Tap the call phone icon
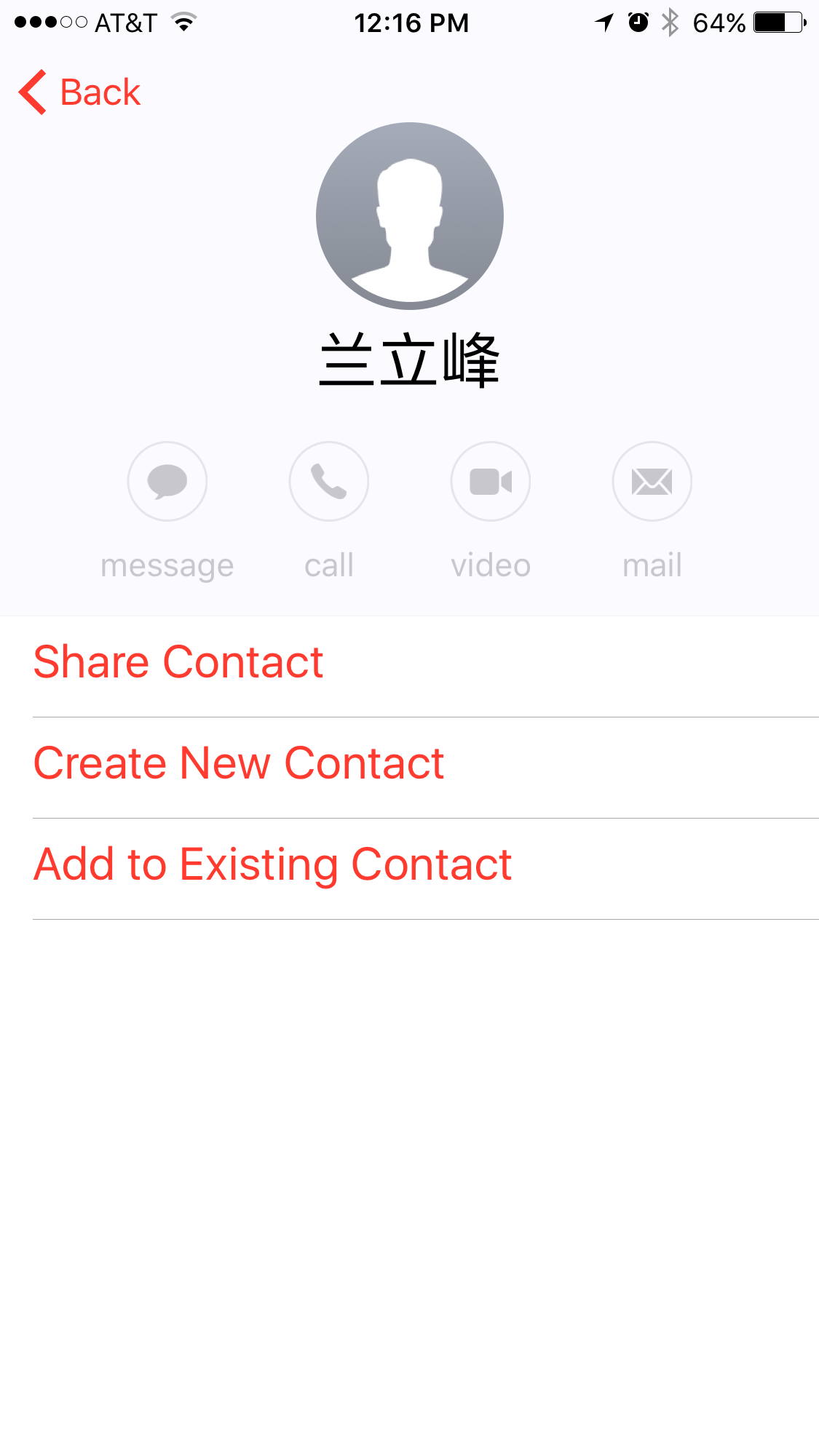 click(329, 481)
